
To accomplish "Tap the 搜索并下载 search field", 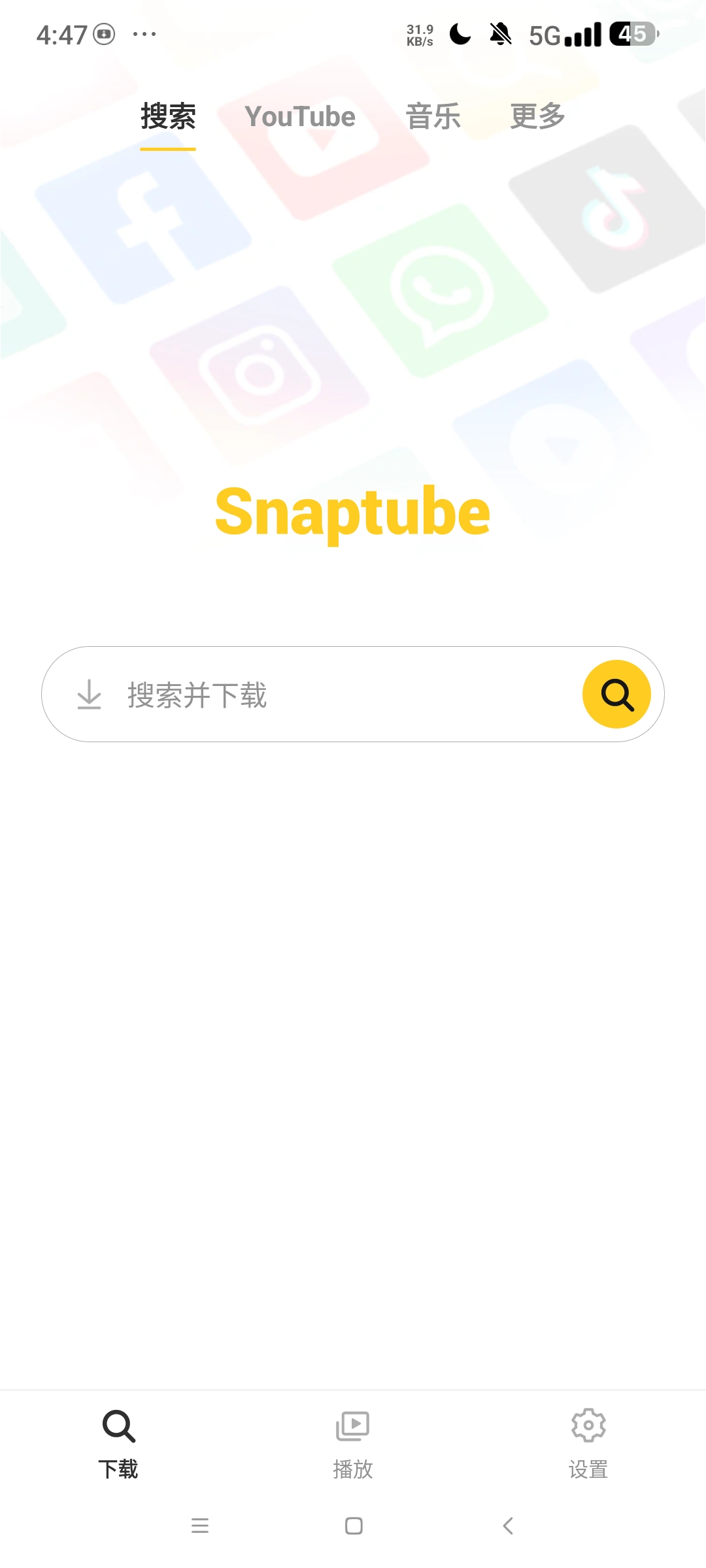I will (353, 694).
